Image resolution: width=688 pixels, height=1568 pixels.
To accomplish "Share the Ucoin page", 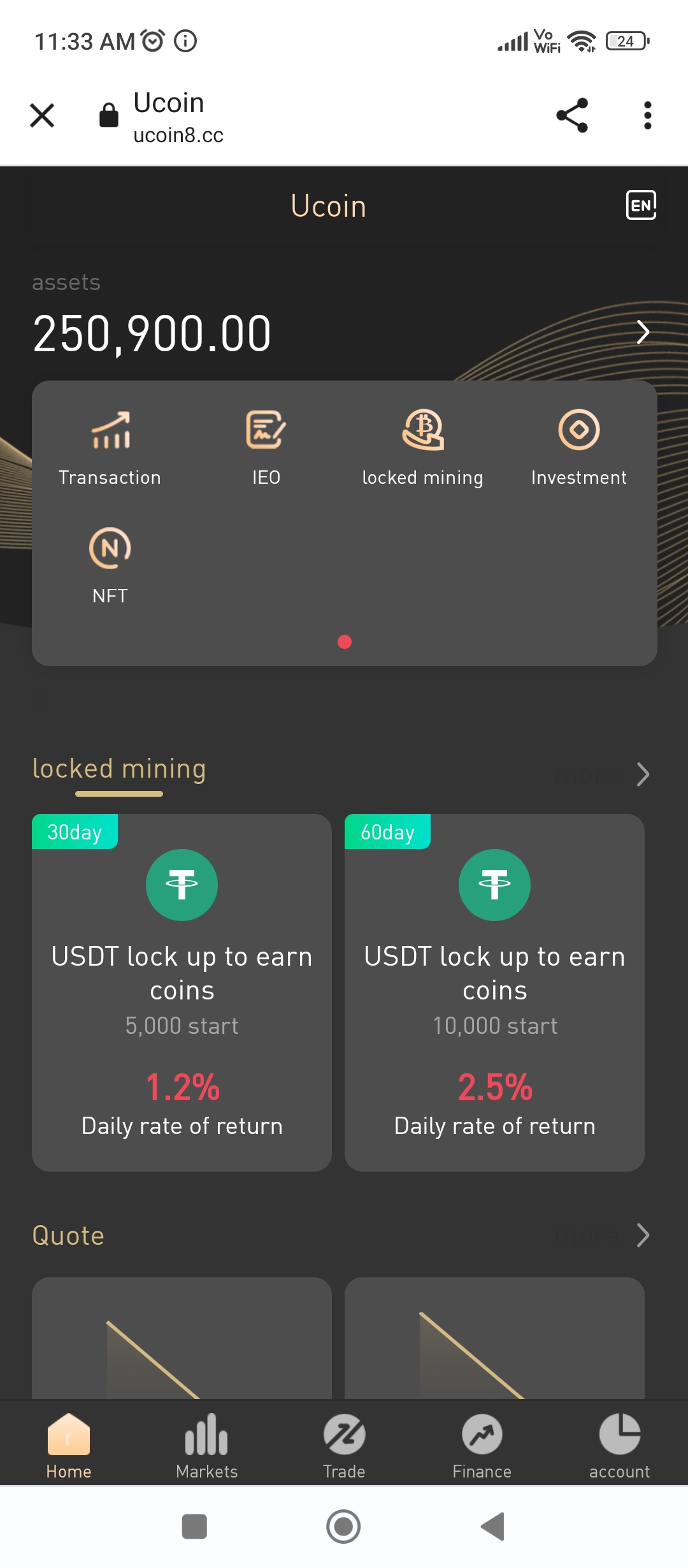I will [x=571, y=115].
